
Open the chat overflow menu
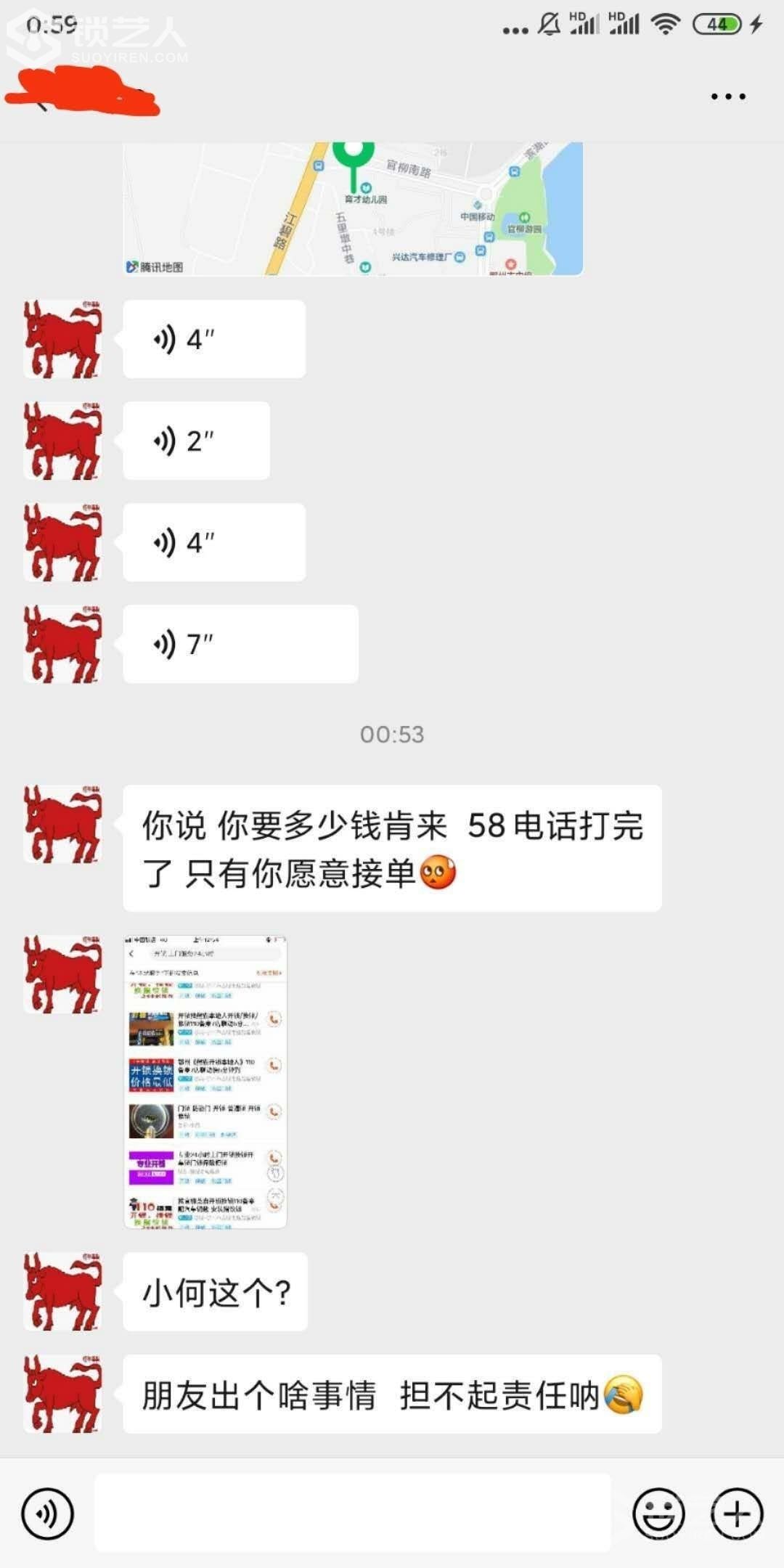tap(727, 97)
